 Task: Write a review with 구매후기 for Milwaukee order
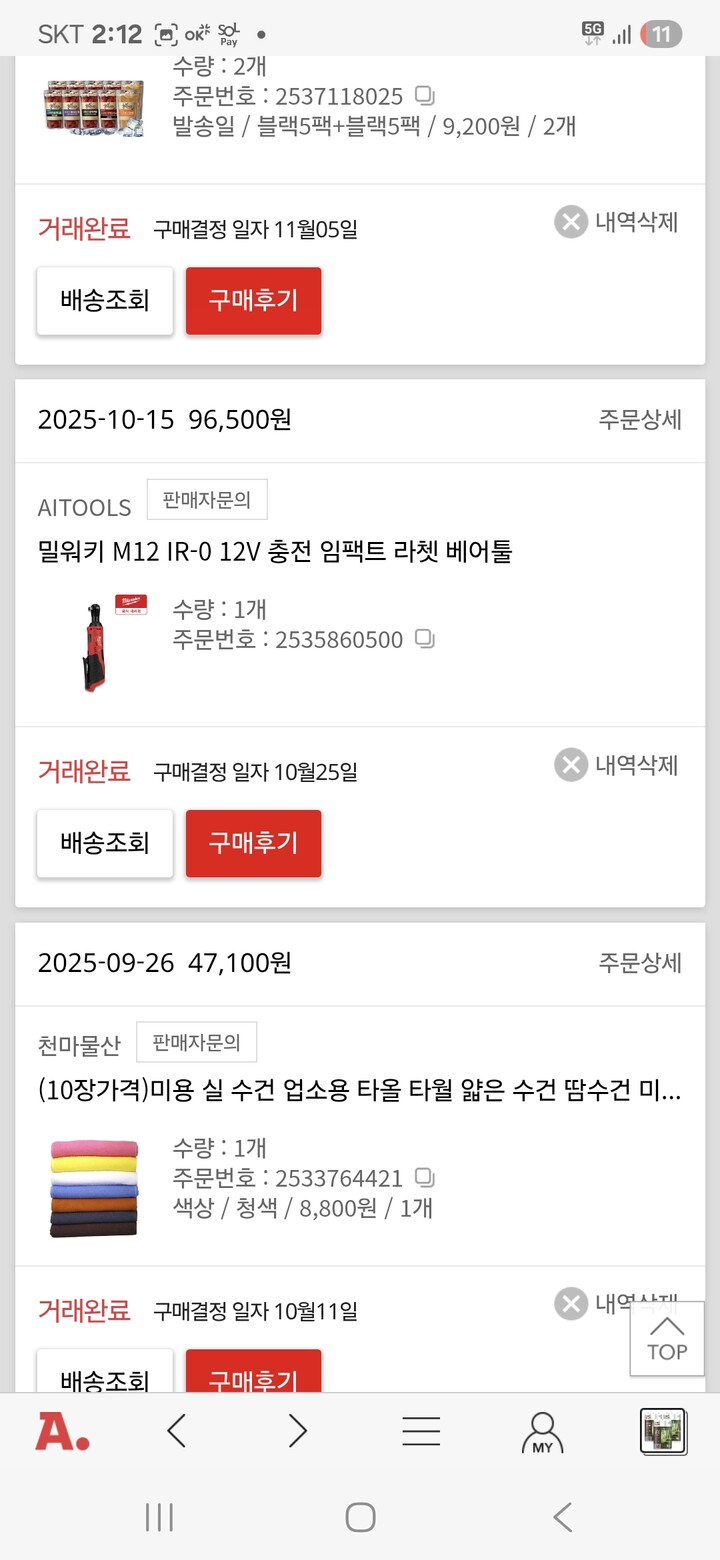coord(253,843)
